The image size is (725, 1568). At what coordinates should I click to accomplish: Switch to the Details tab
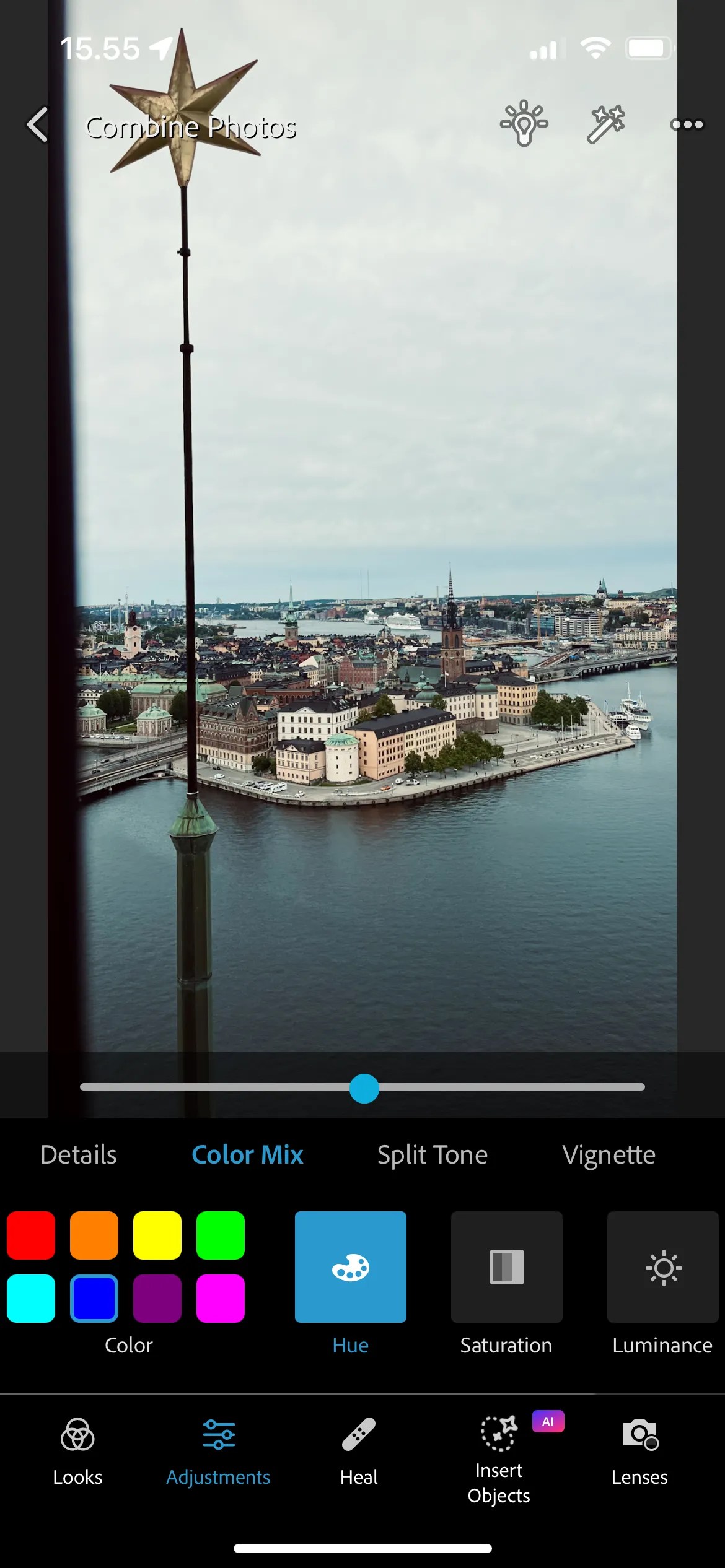click(79, 1155)
